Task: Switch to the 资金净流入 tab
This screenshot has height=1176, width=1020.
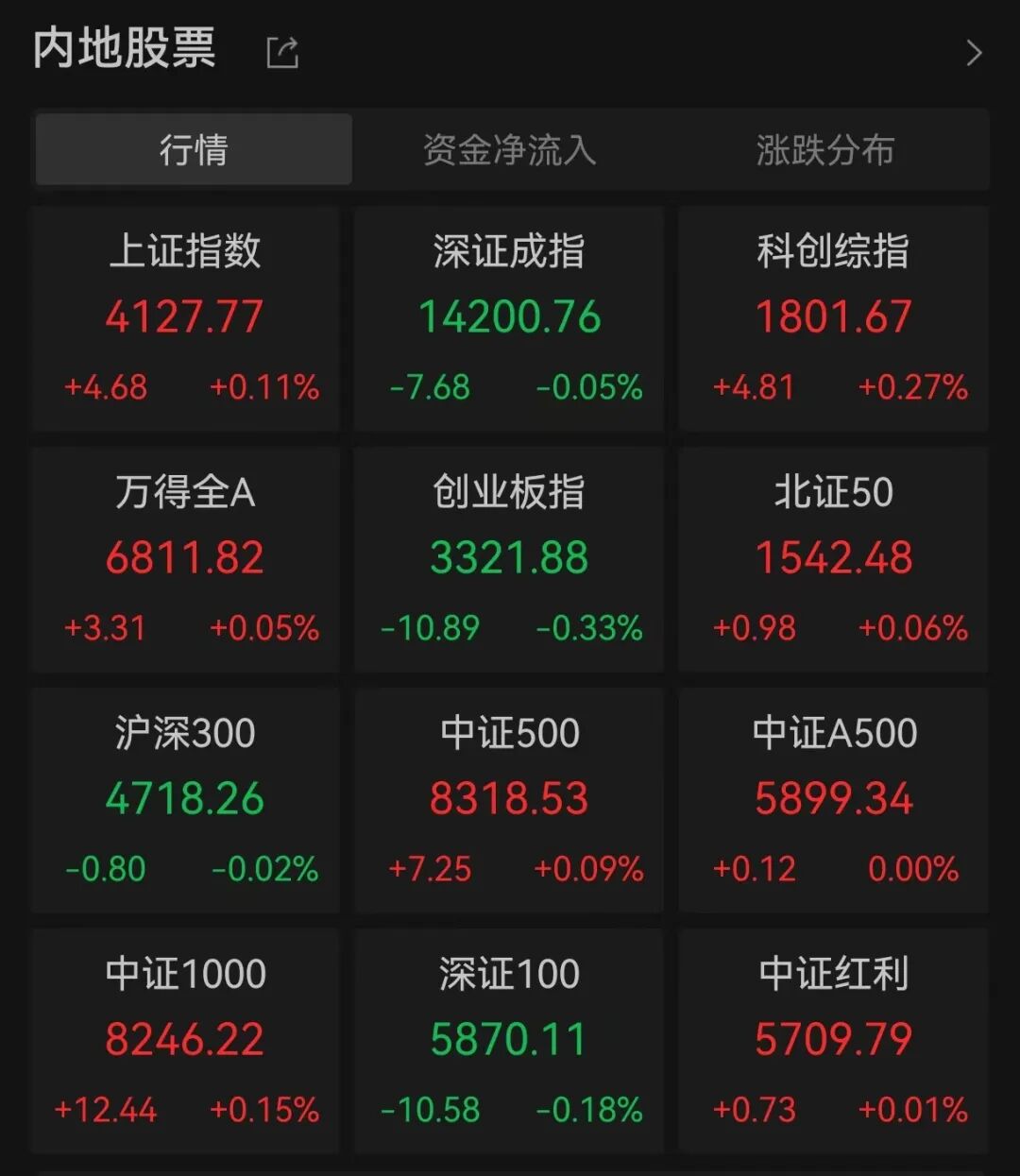Action: 509,149
